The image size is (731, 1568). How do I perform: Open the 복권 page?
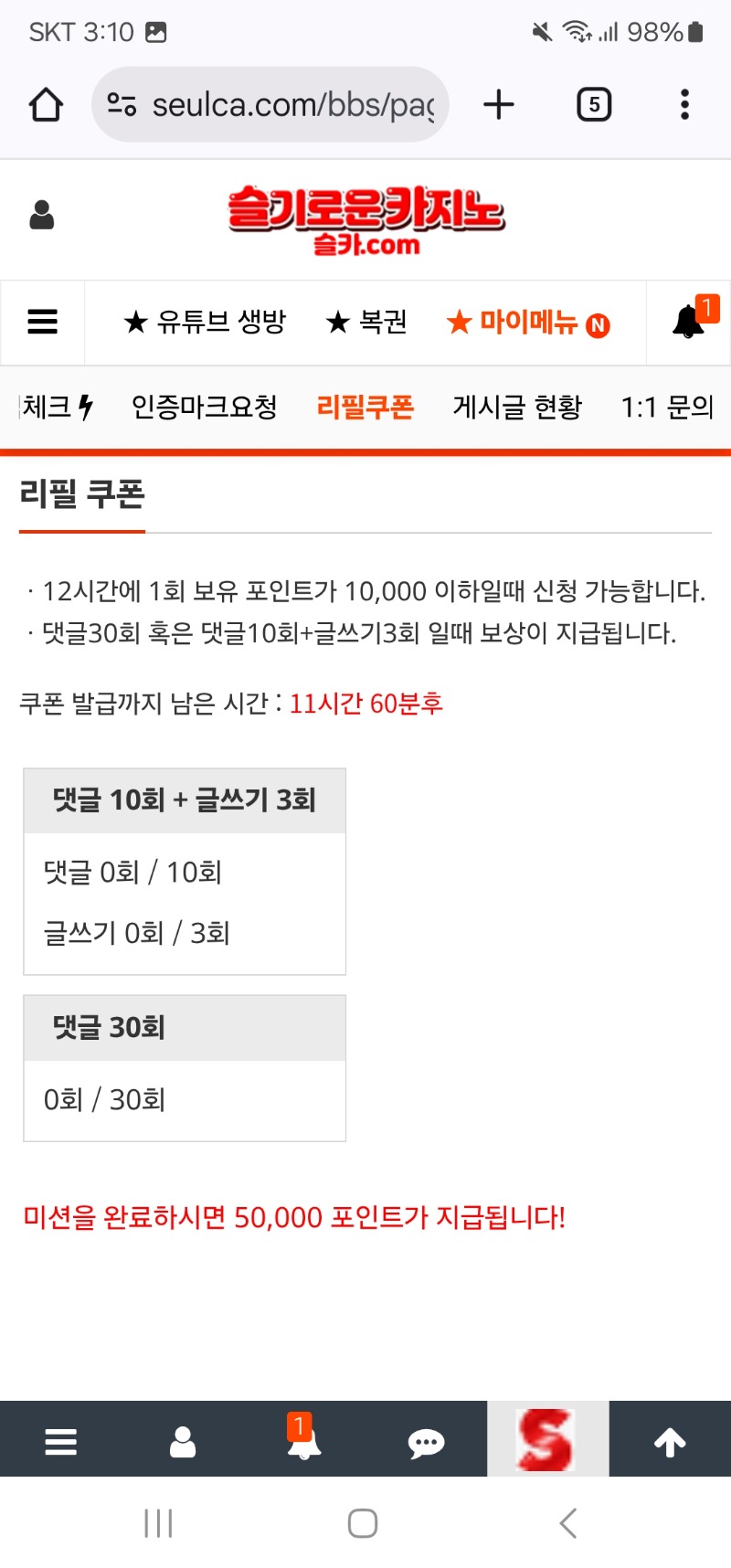coord(366,322)
